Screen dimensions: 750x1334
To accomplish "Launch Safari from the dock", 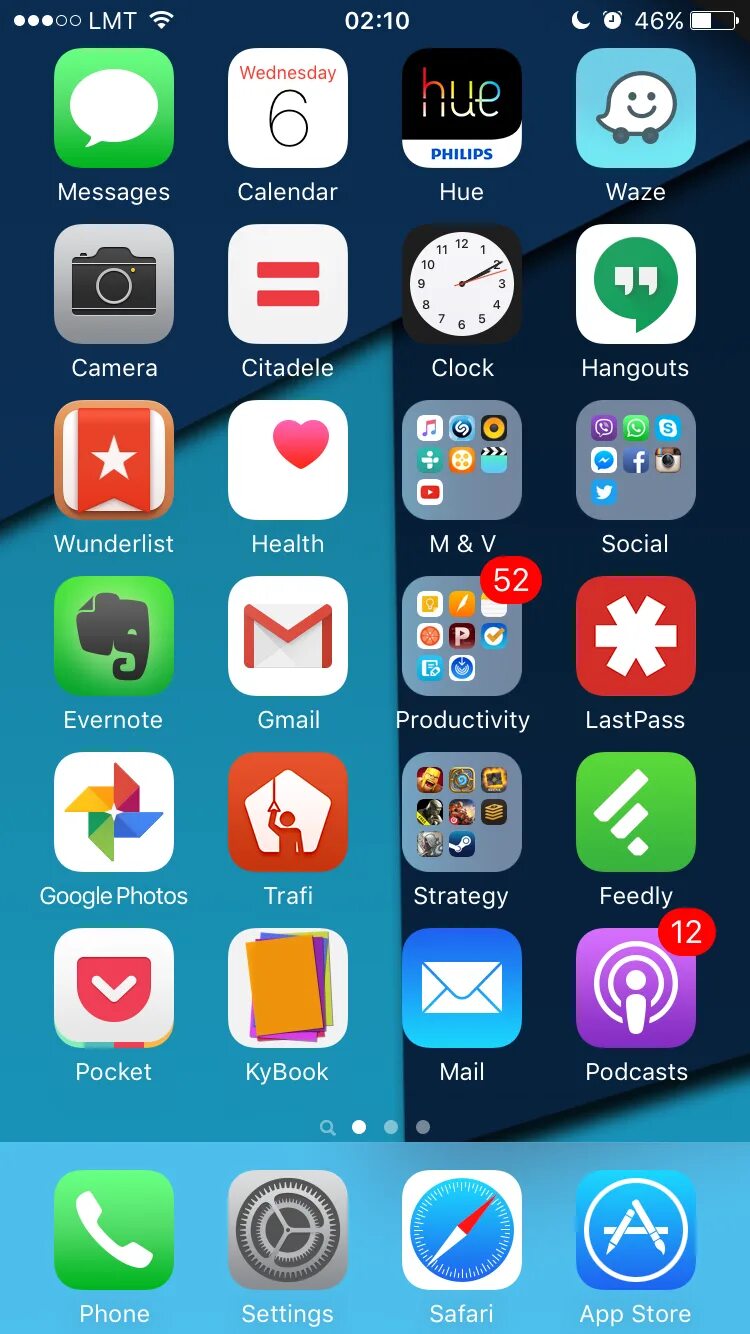I will click(x=461, y=1230).
